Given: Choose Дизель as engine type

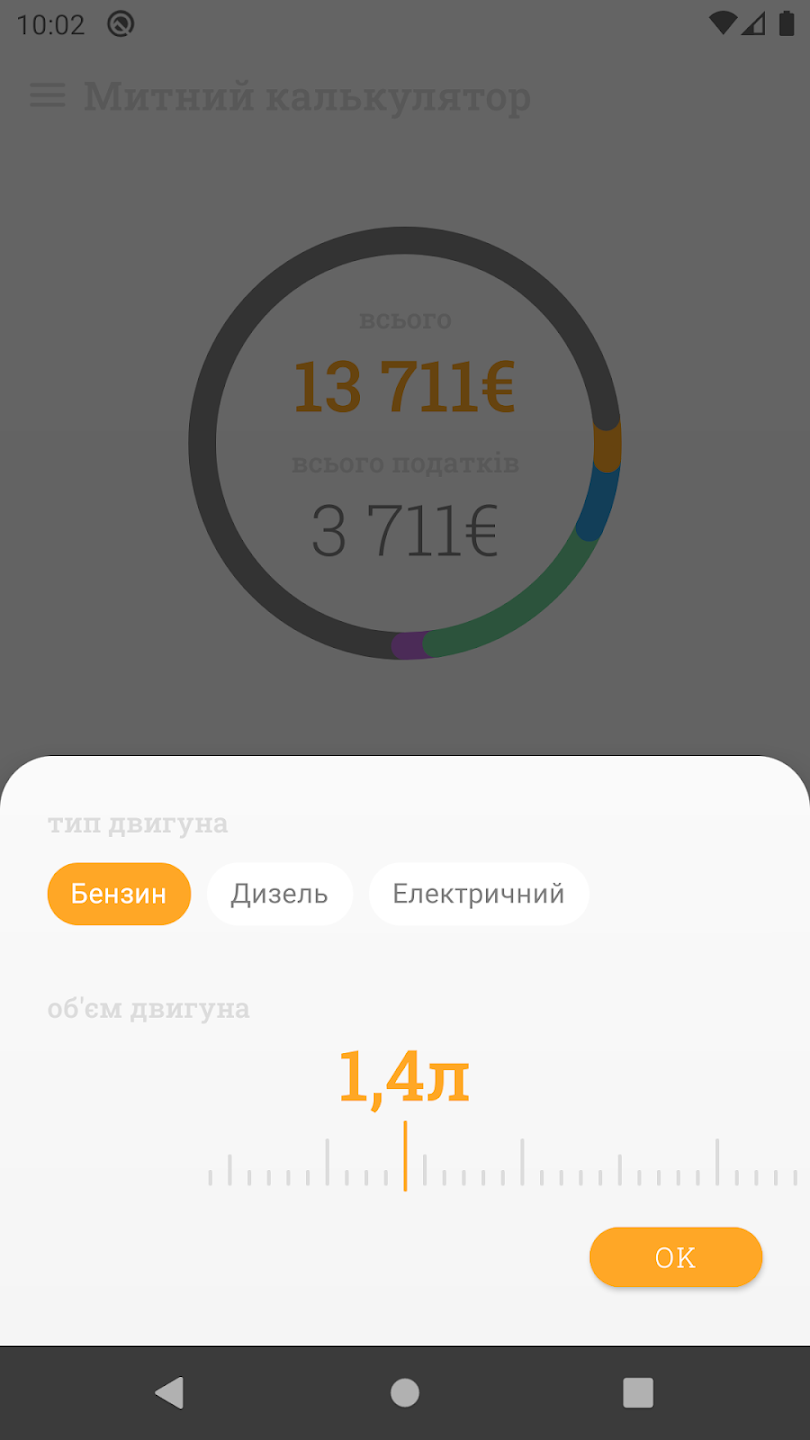Looking at the screenshot, I should click(x=280, y=894).
